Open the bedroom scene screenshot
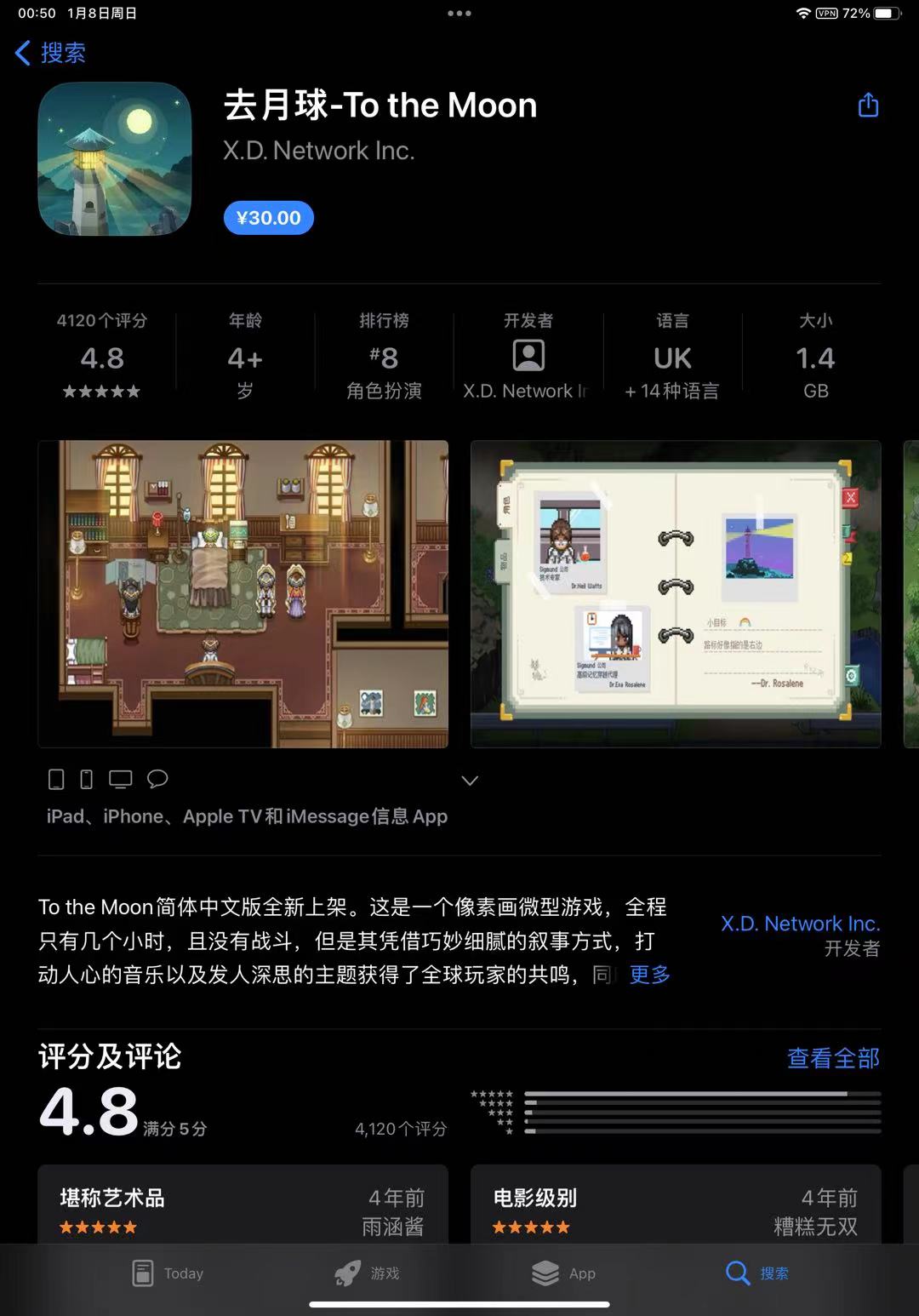919x1316 pixels. [x=243, y=593]
